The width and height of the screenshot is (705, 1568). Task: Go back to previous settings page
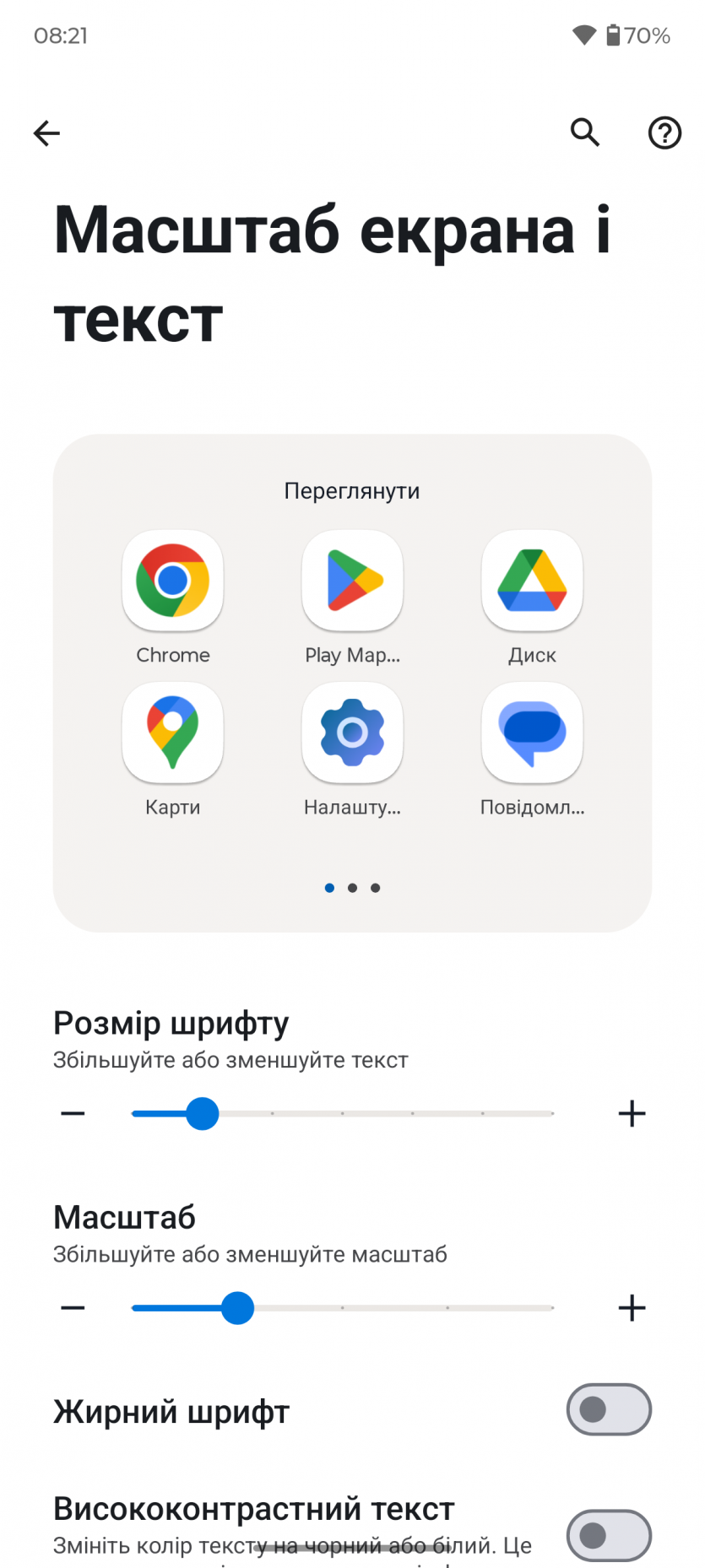pyautogui.click(x=46, y=133)
